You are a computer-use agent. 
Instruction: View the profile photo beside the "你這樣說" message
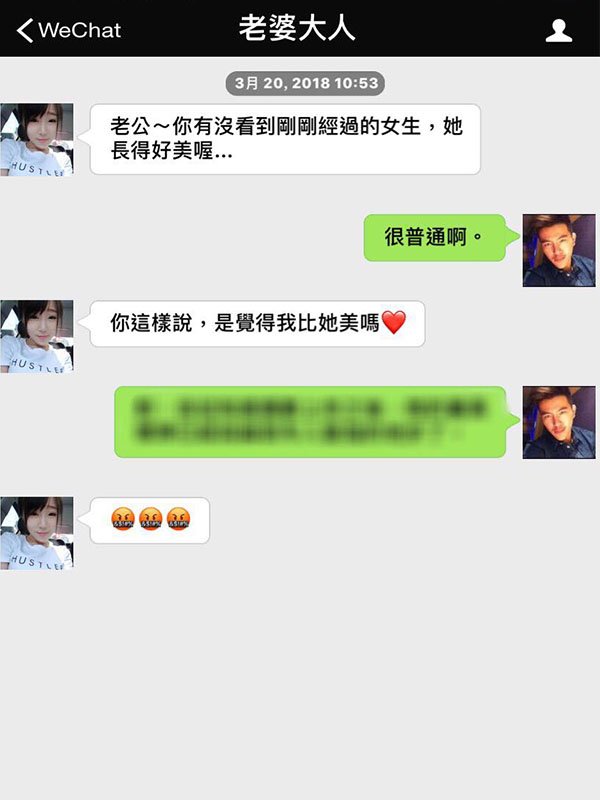(x=37, y=336)
